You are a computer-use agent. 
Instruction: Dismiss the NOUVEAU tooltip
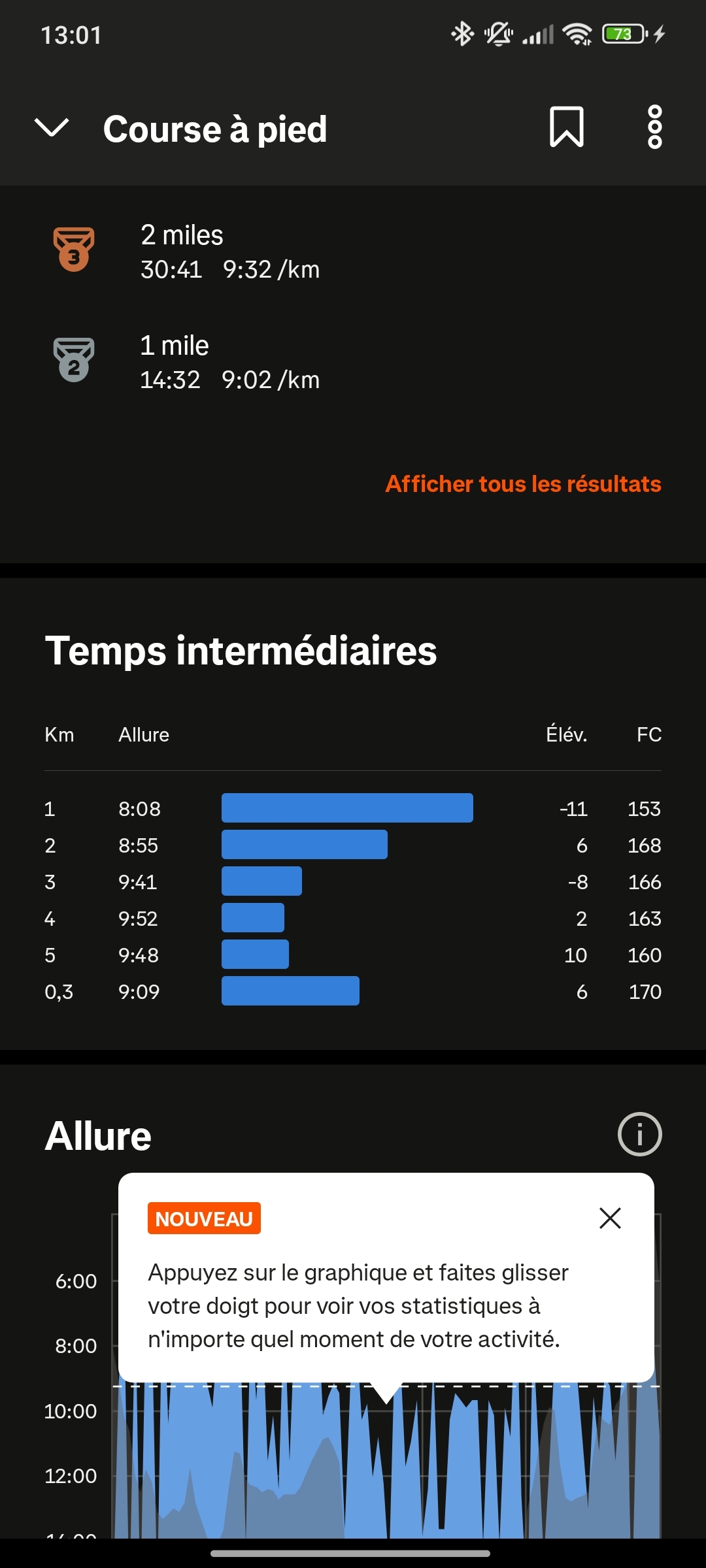click(610, 1218)
